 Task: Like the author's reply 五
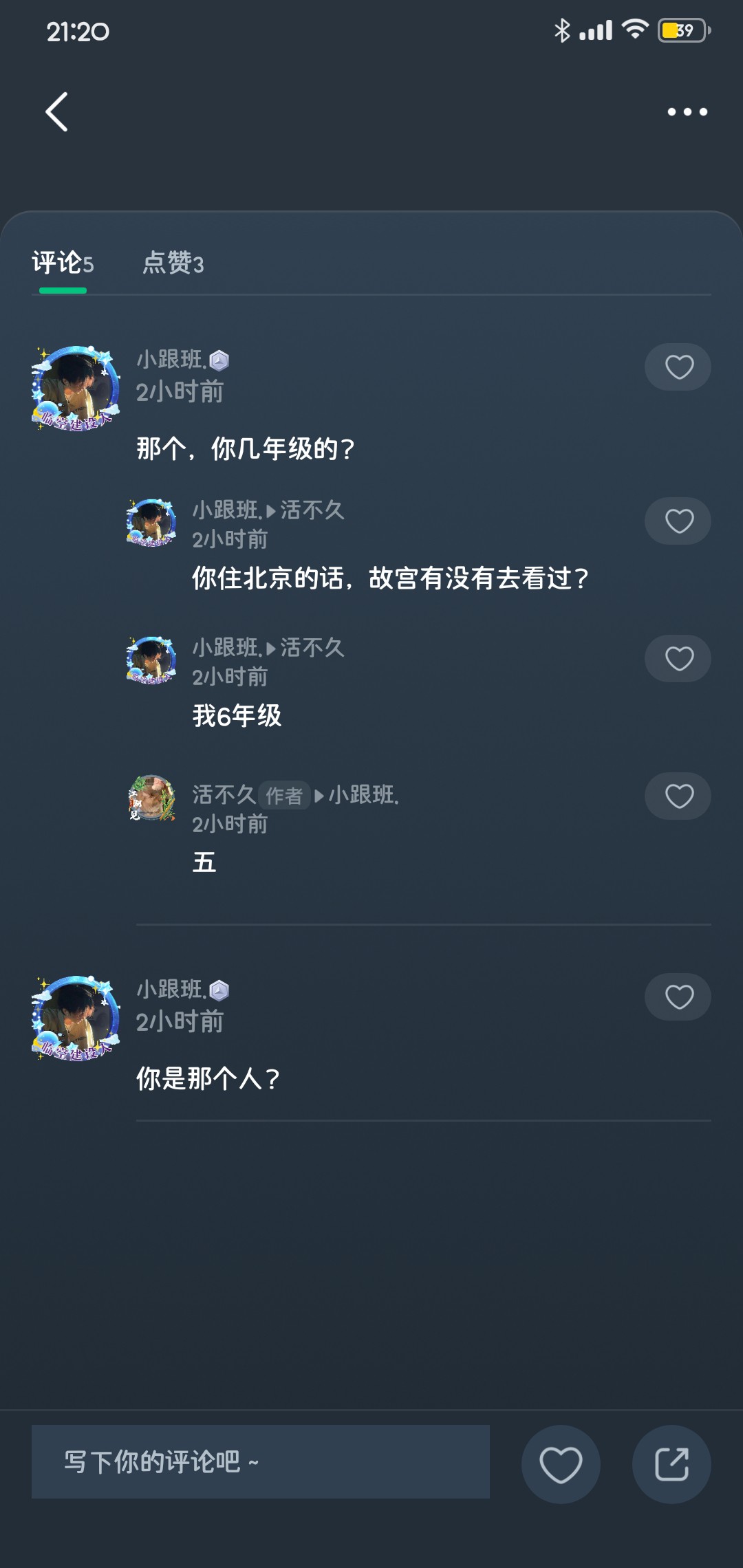[678, 796]
